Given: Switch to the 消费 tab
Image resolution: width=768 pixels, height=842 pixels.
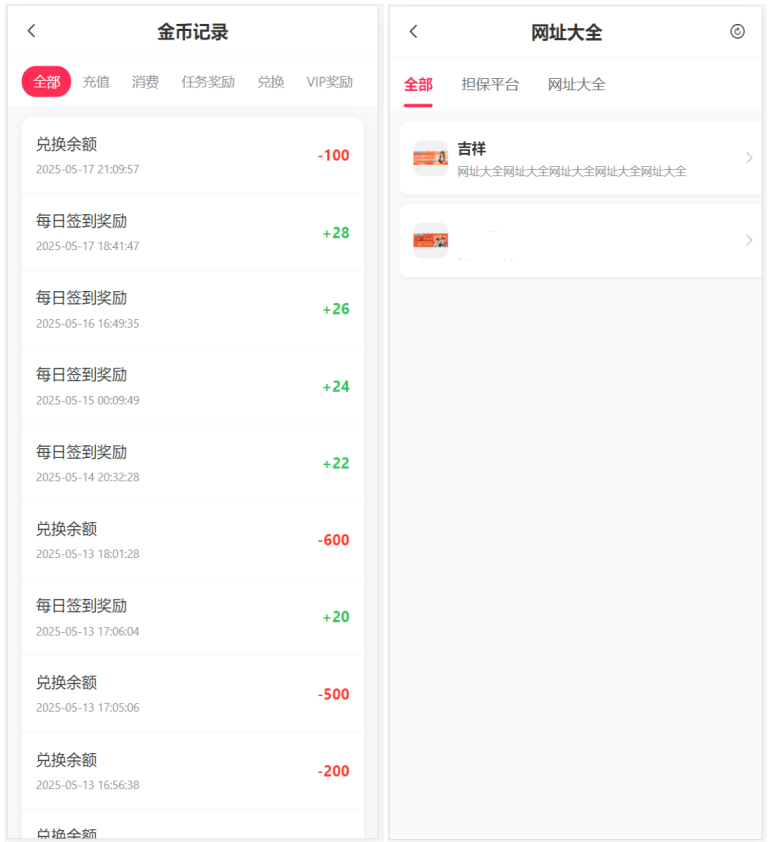Looking at the screenshot, I should click(x=145, y=82).
